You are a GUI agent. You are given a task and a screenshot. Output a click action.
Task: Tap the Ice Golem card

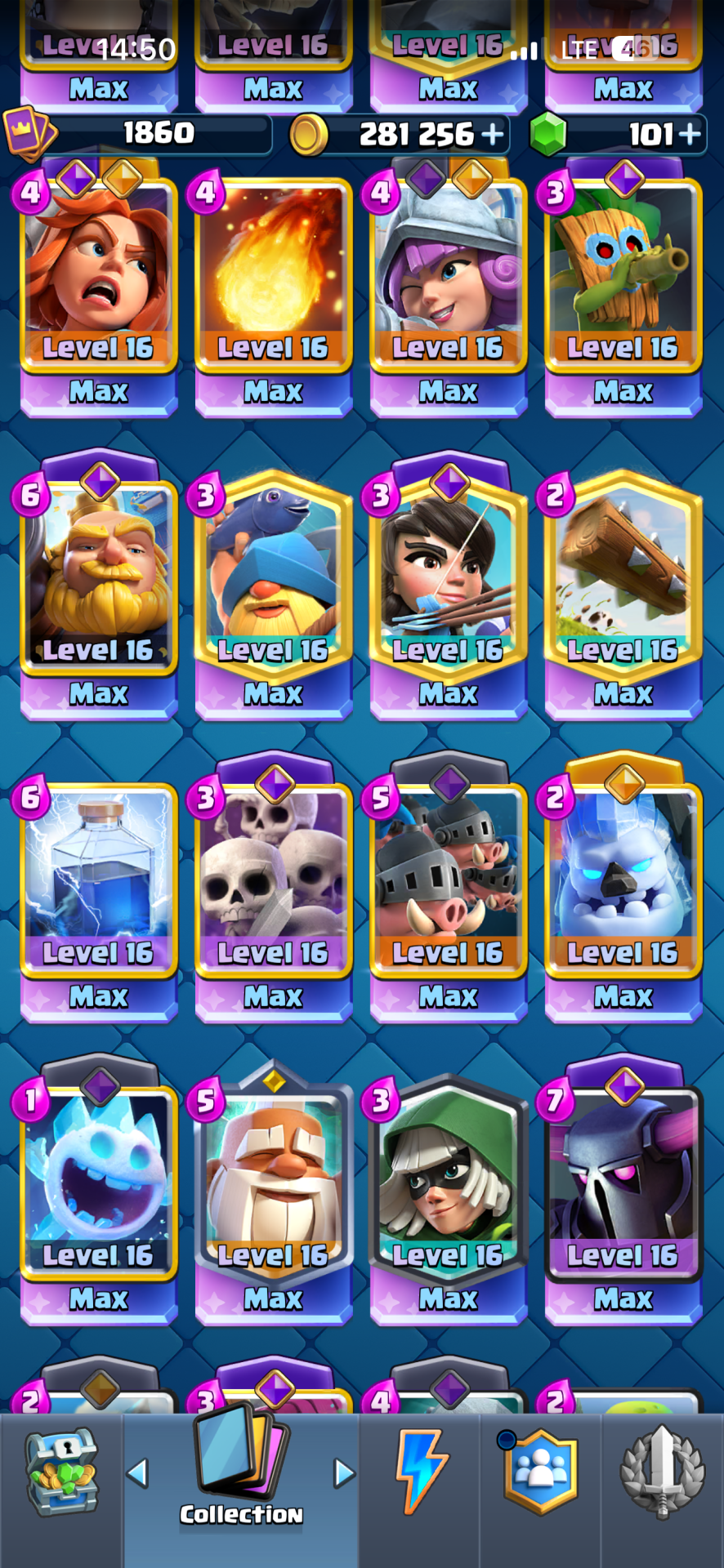pos(623,894)
